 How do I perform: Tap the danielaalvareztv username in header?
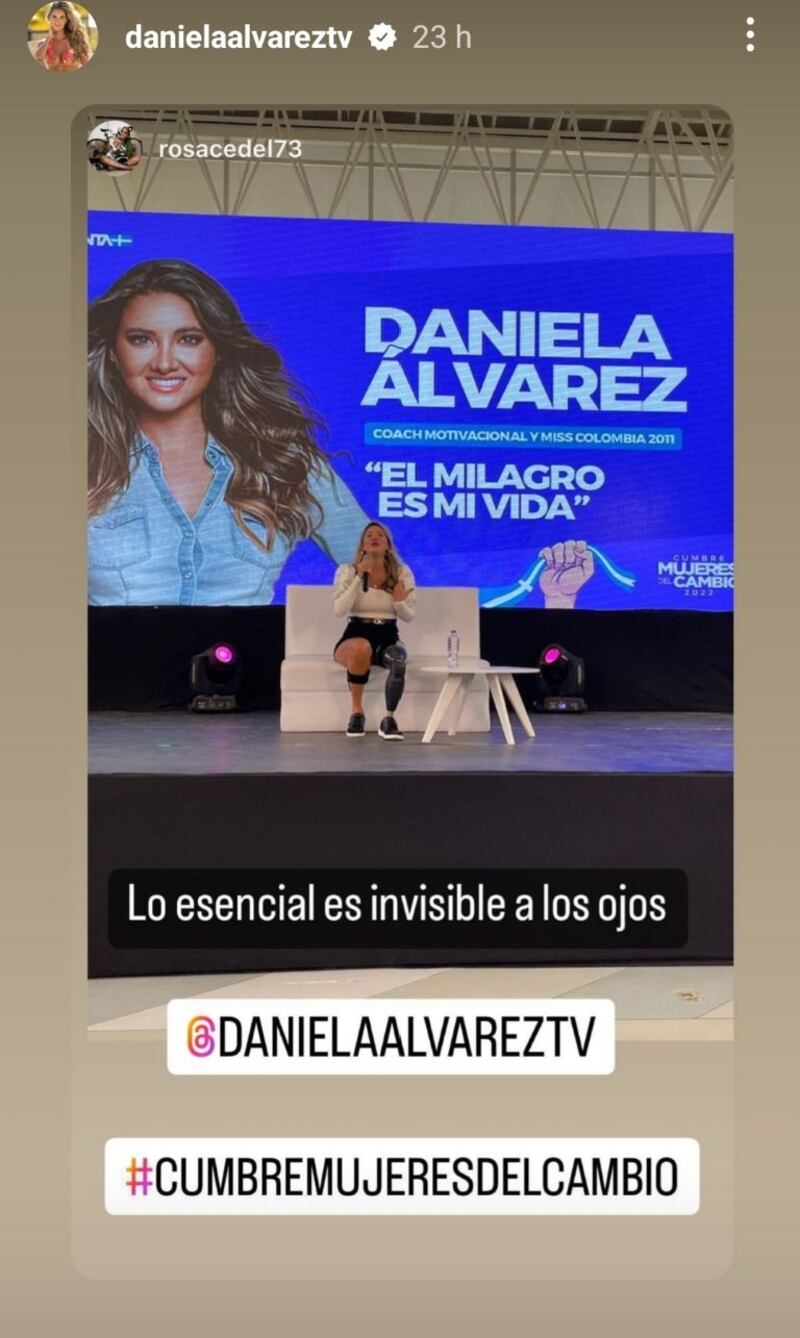(x=239, y=38)
